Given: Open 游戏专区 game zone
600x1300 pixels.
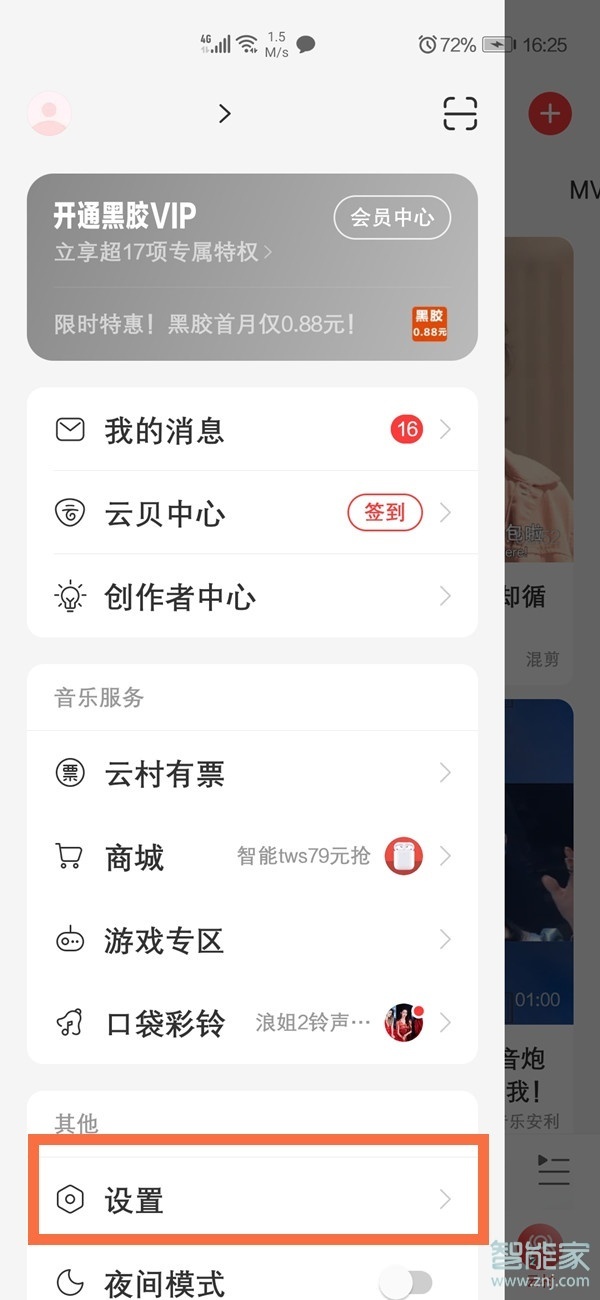Looking at the screenshot, I should (250, 940).
